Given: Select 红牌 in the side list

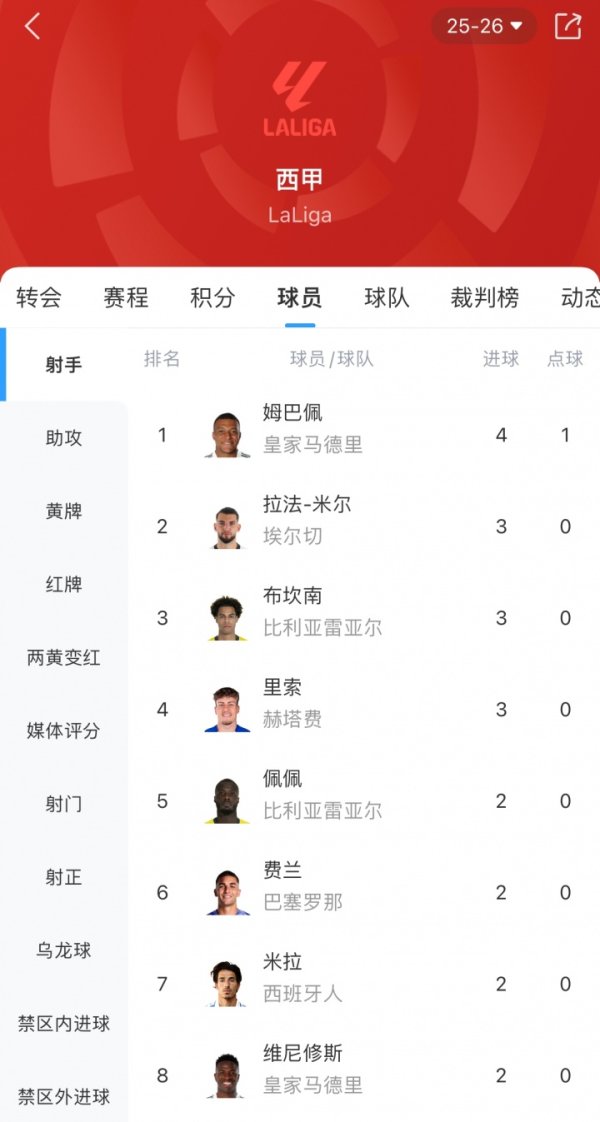Looking at the screenshot, I should pos(64,584).
